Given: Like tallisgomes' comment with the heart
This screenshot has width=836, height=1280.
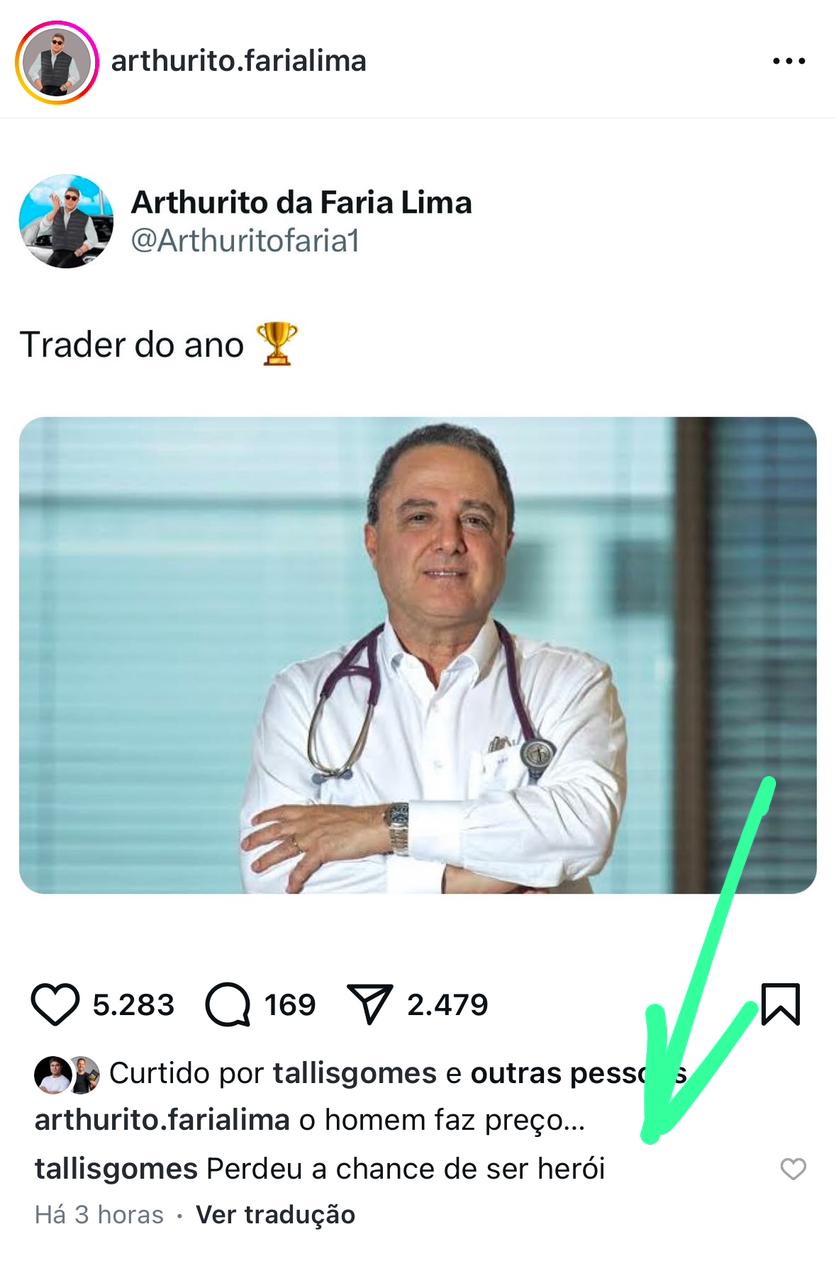Looking at the screenshot, I should click(x=793, y=1169).
